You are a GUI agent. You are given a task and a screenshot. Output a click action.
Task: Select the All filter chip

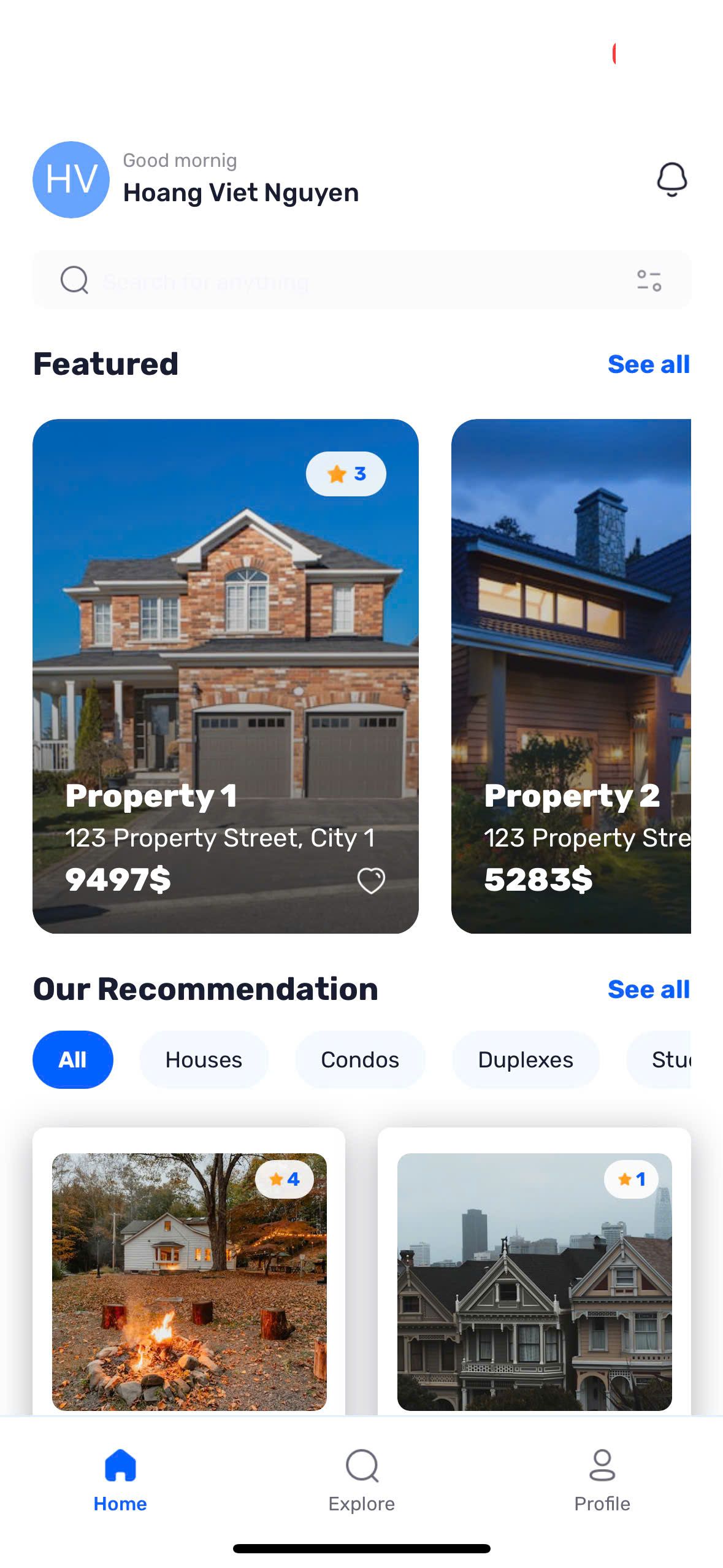point(72,1059)
